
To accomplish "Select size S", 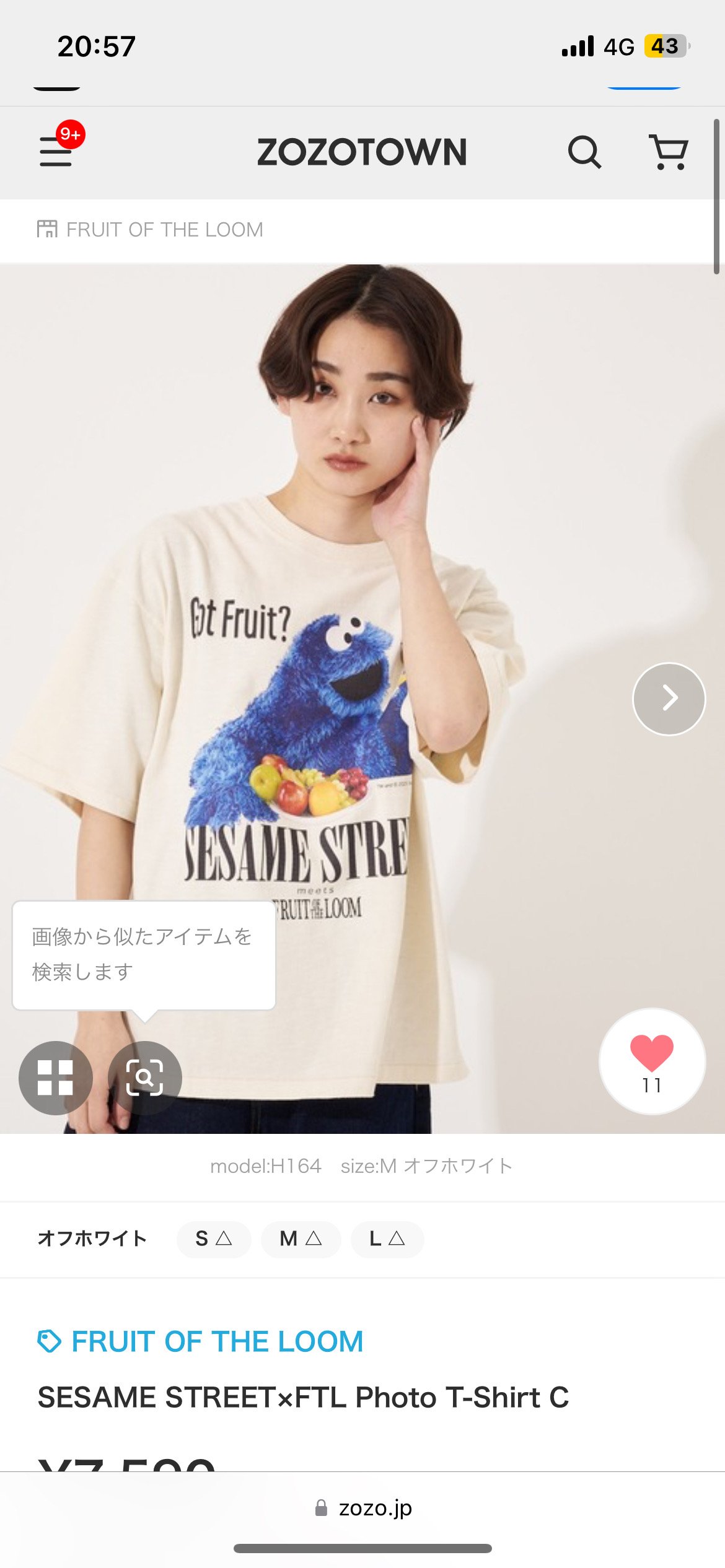I will [x=214, y=1239].
